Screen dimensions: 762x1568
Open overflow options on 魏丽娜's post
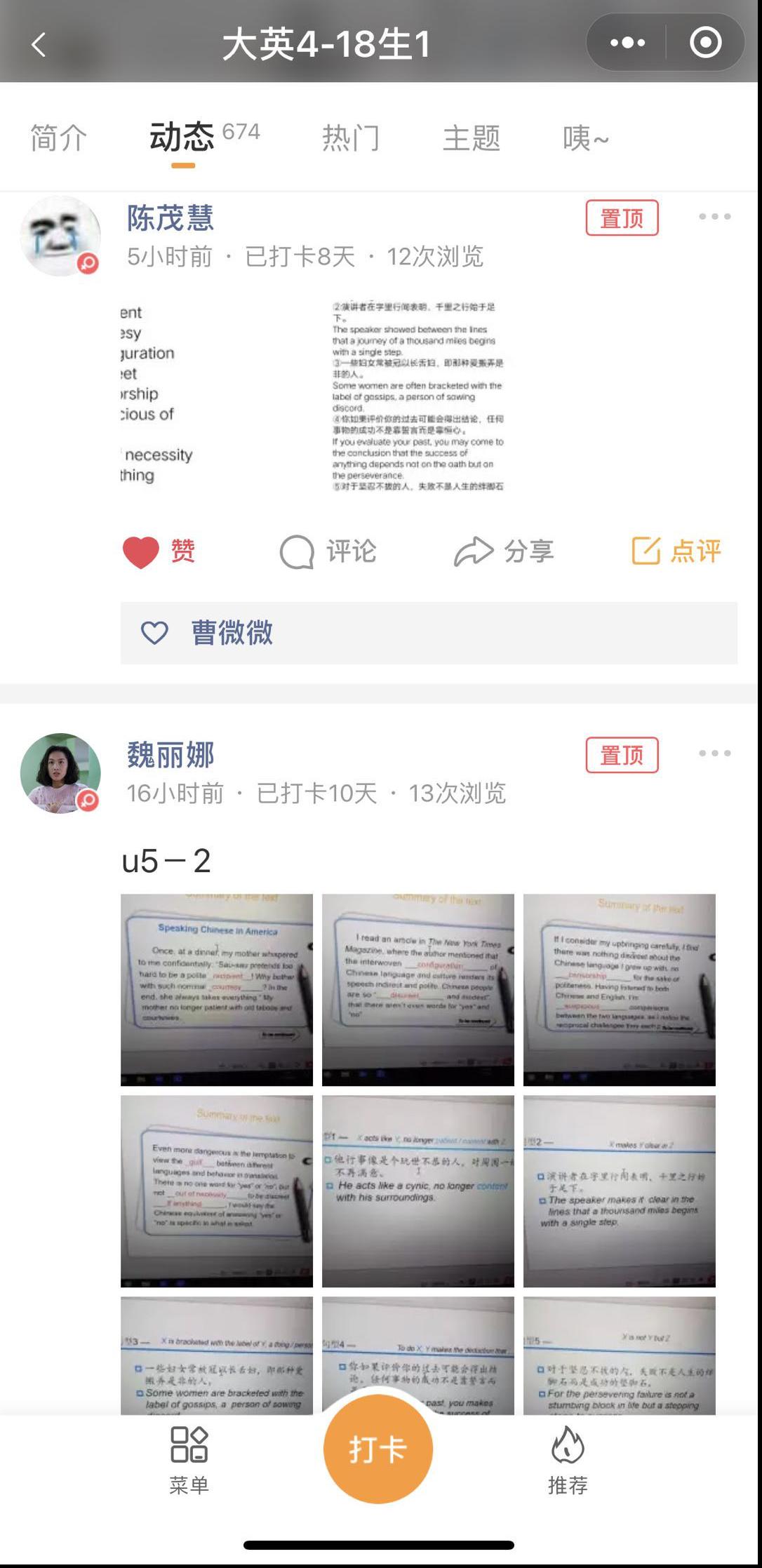click(x=714, y=753)
